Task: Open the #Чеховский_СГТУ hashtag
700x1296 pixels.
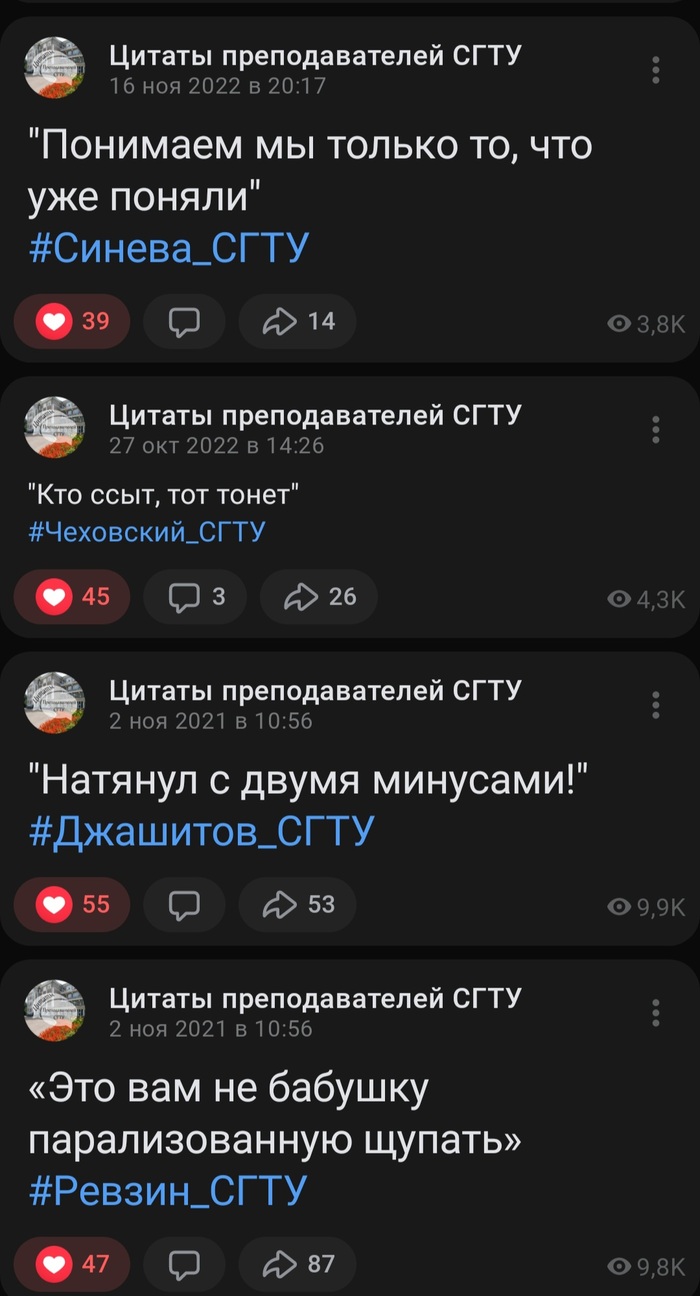Action: (146, 531)
